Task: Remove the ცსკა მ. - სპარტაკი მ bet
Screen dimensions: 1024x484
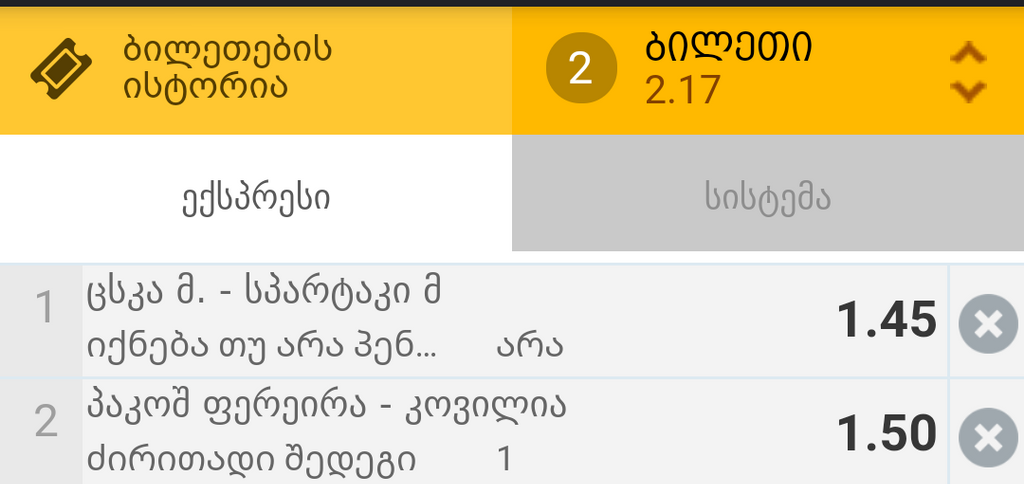Action: click(x=986, y=323)
